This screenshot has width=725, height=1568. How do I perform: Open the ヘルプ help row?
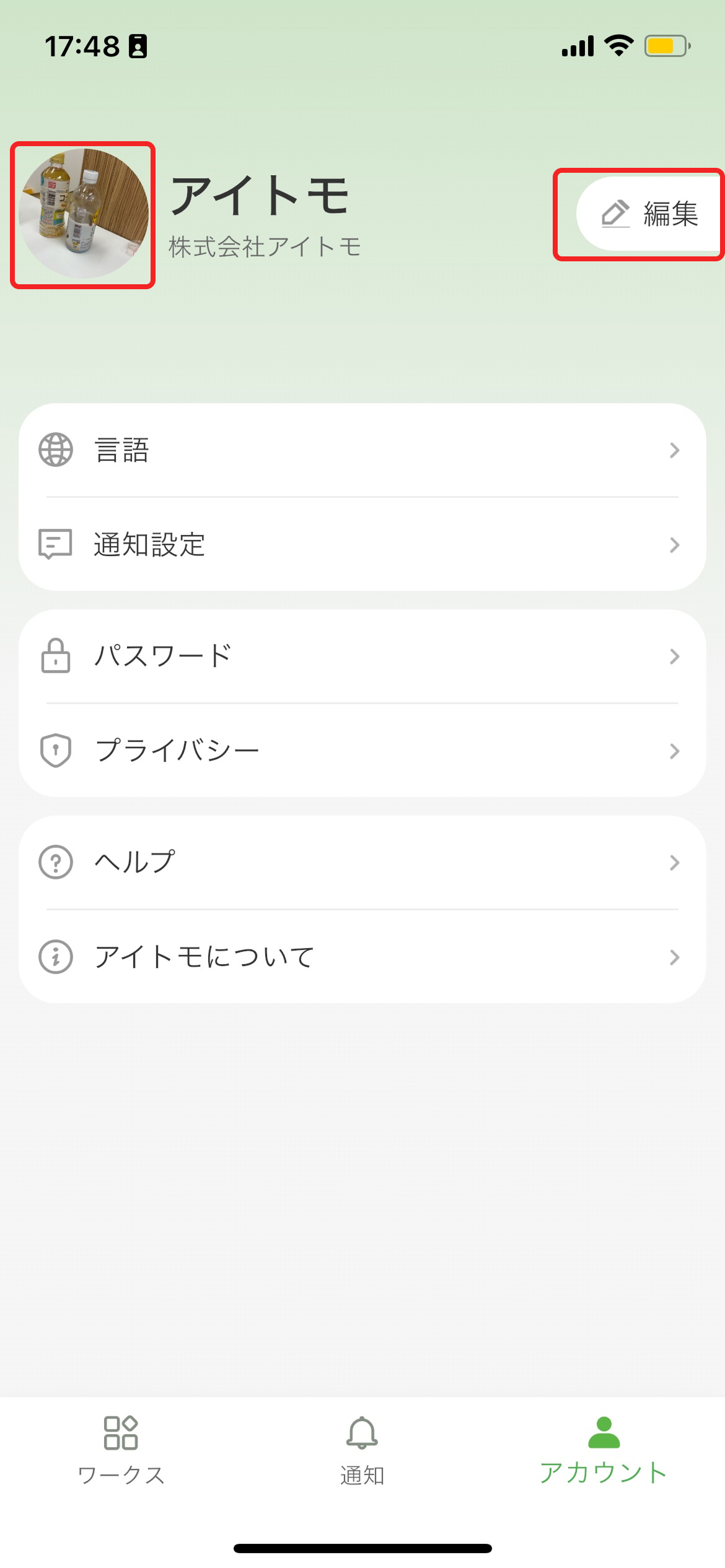pyautogui.click(x=362, y=862)
